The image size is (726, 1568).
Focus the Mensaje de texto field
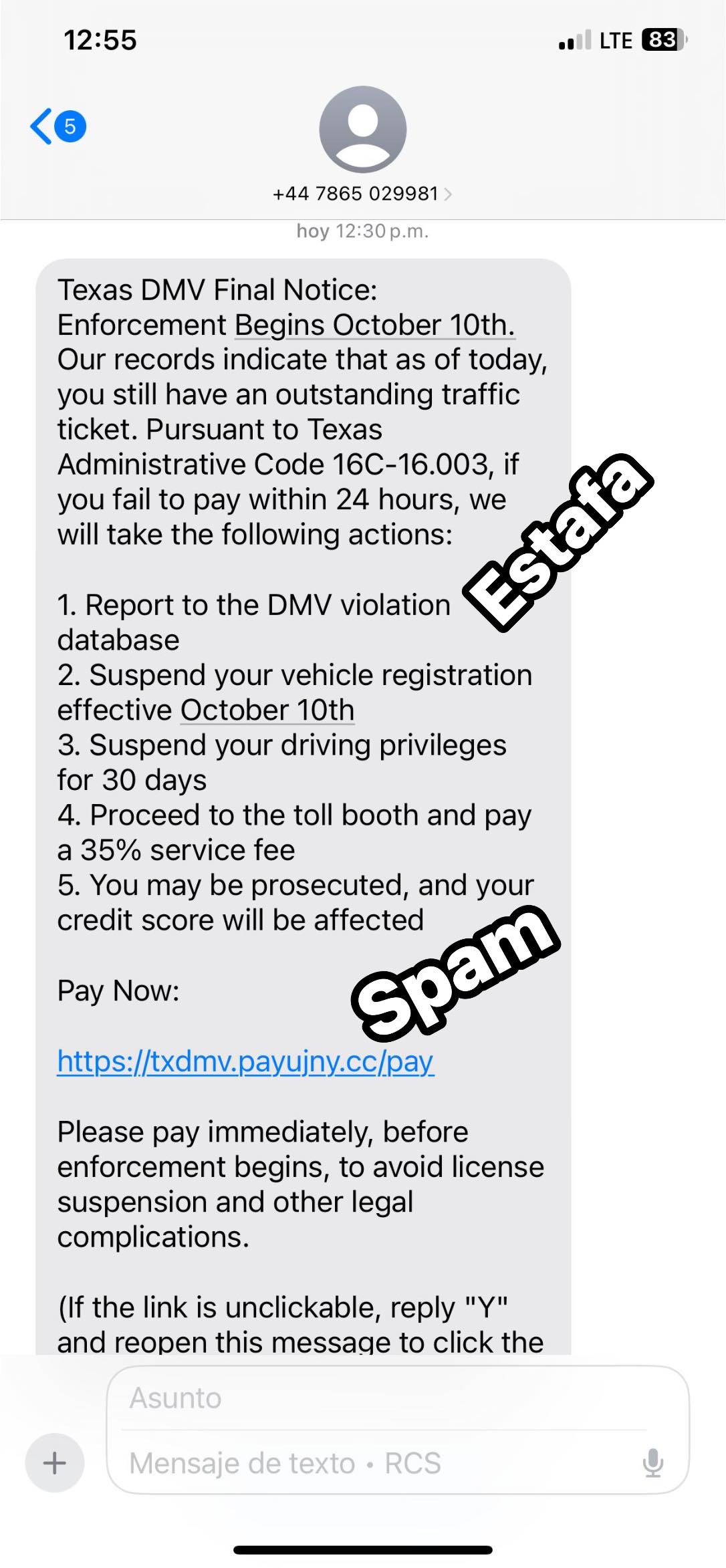click(x=374, y=1463)
